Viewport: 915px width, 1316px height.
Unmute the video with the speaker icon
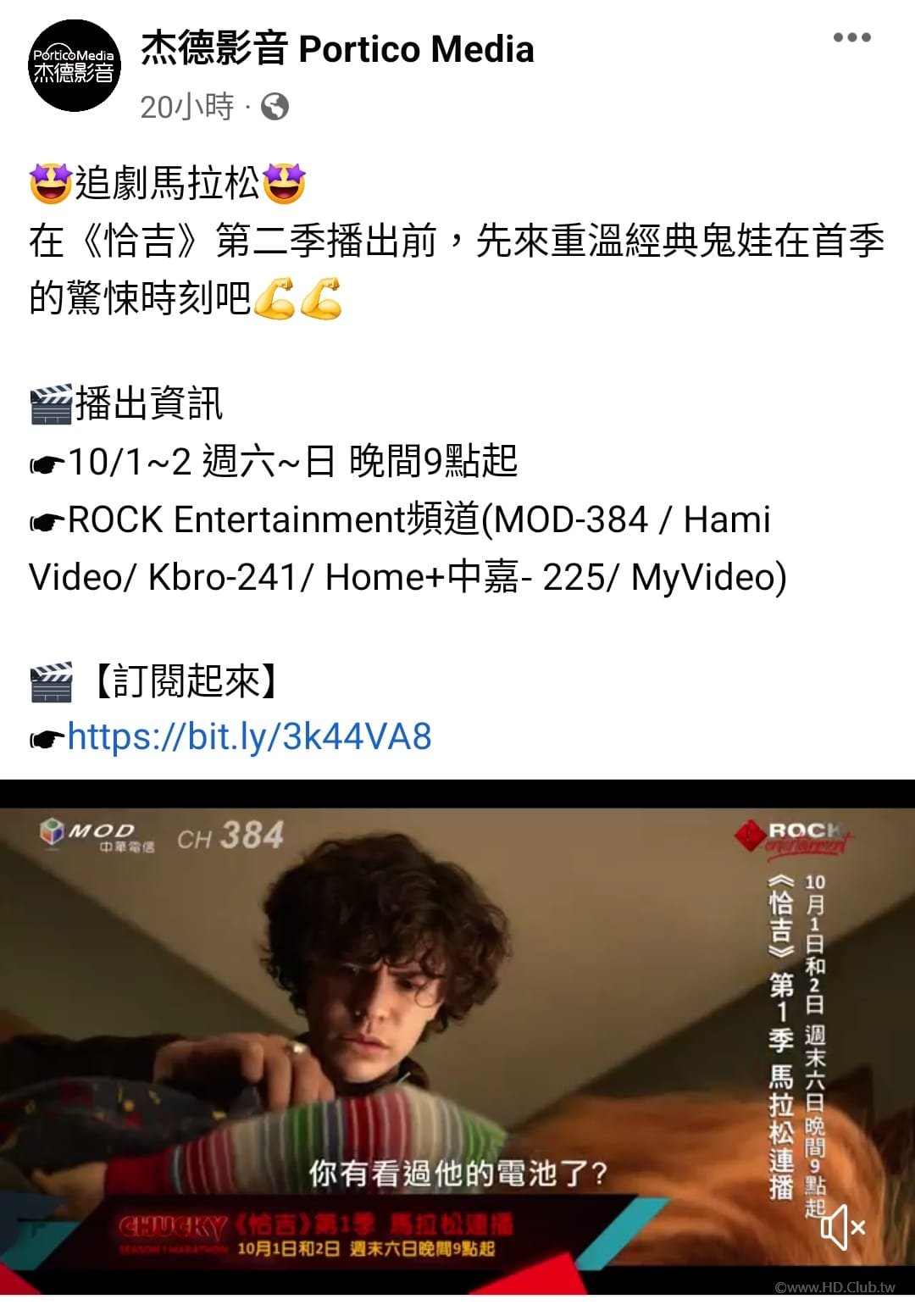843,1226
